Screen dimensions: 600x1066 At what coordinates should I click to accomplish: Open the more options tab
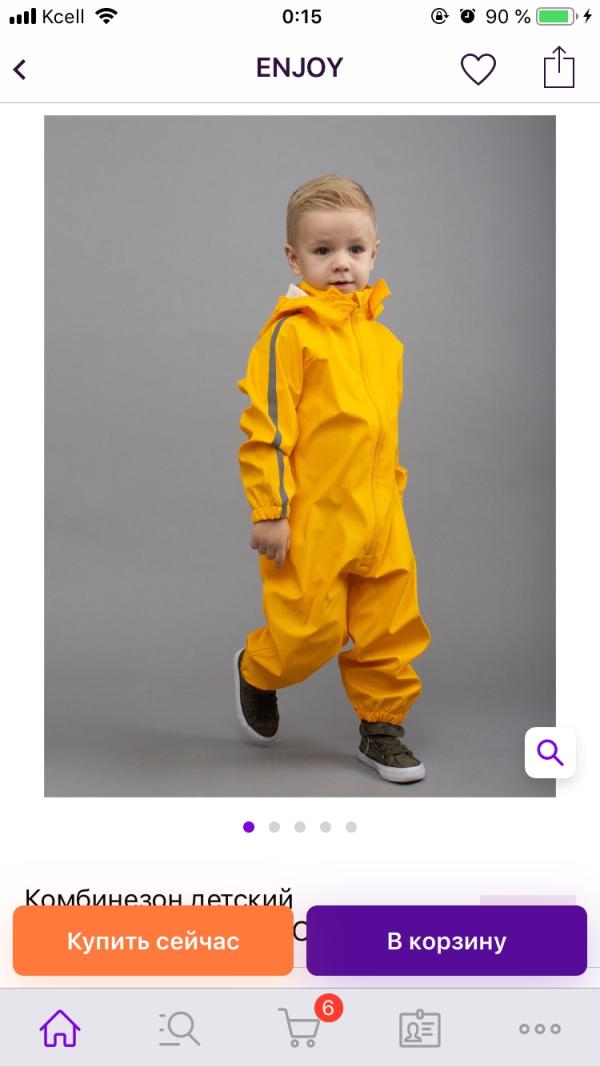[540, 1028]
